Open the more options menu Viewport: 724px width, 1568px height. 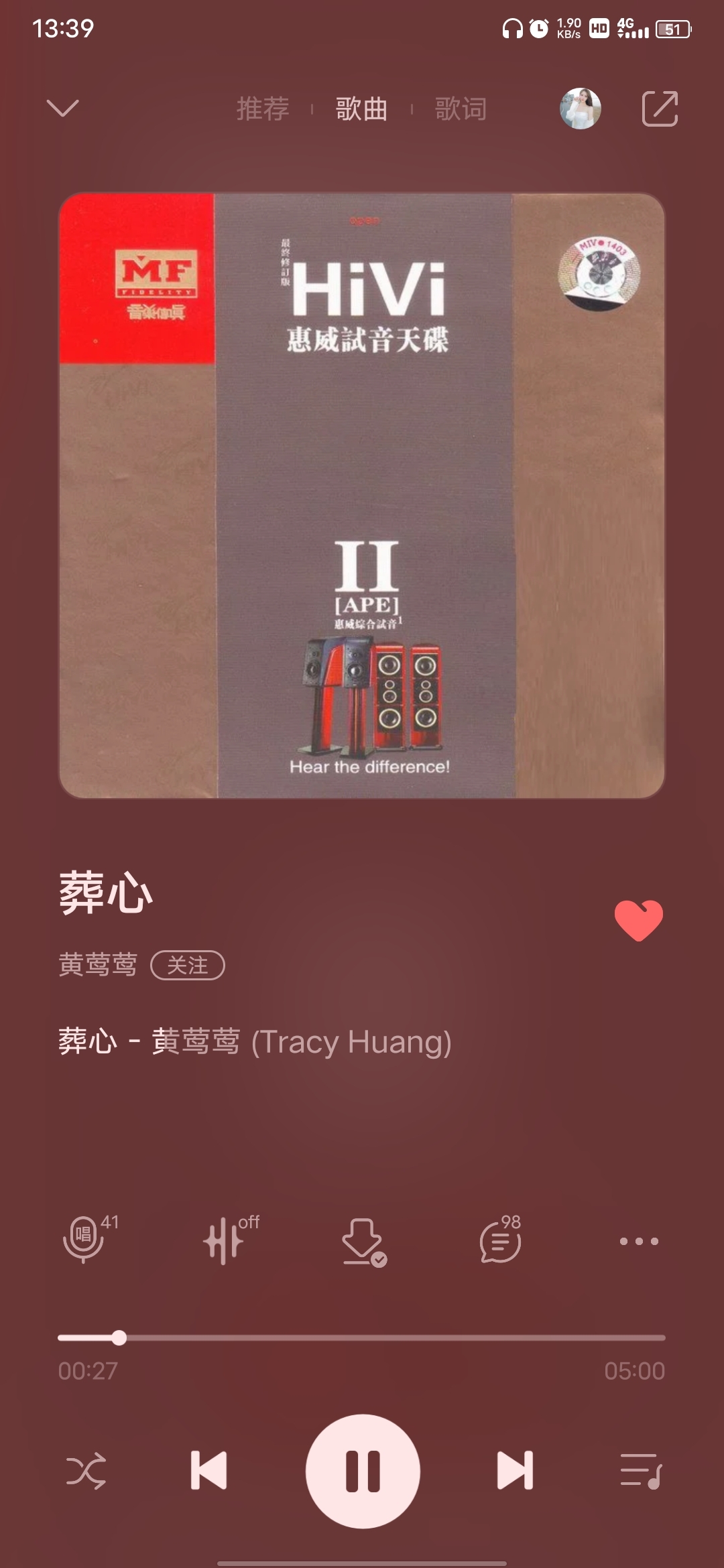[638, 1241]
